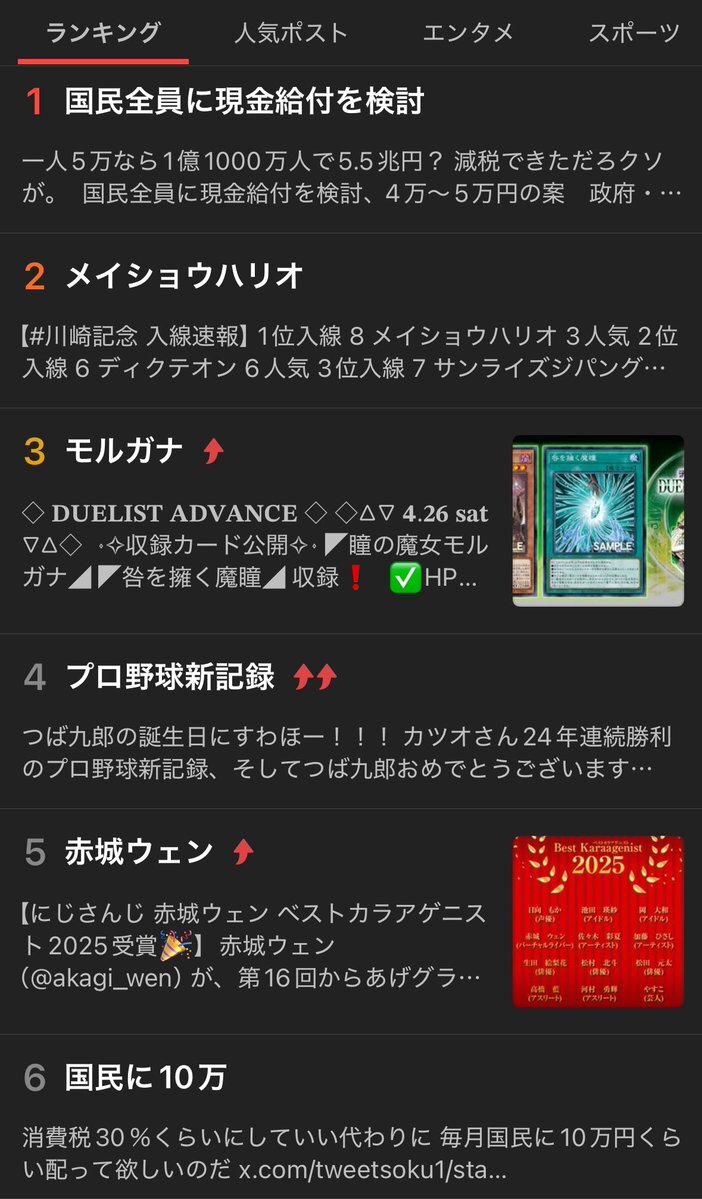View the Best Karaagenist 2025 image
702x1199 pixels.
point(598,921)
